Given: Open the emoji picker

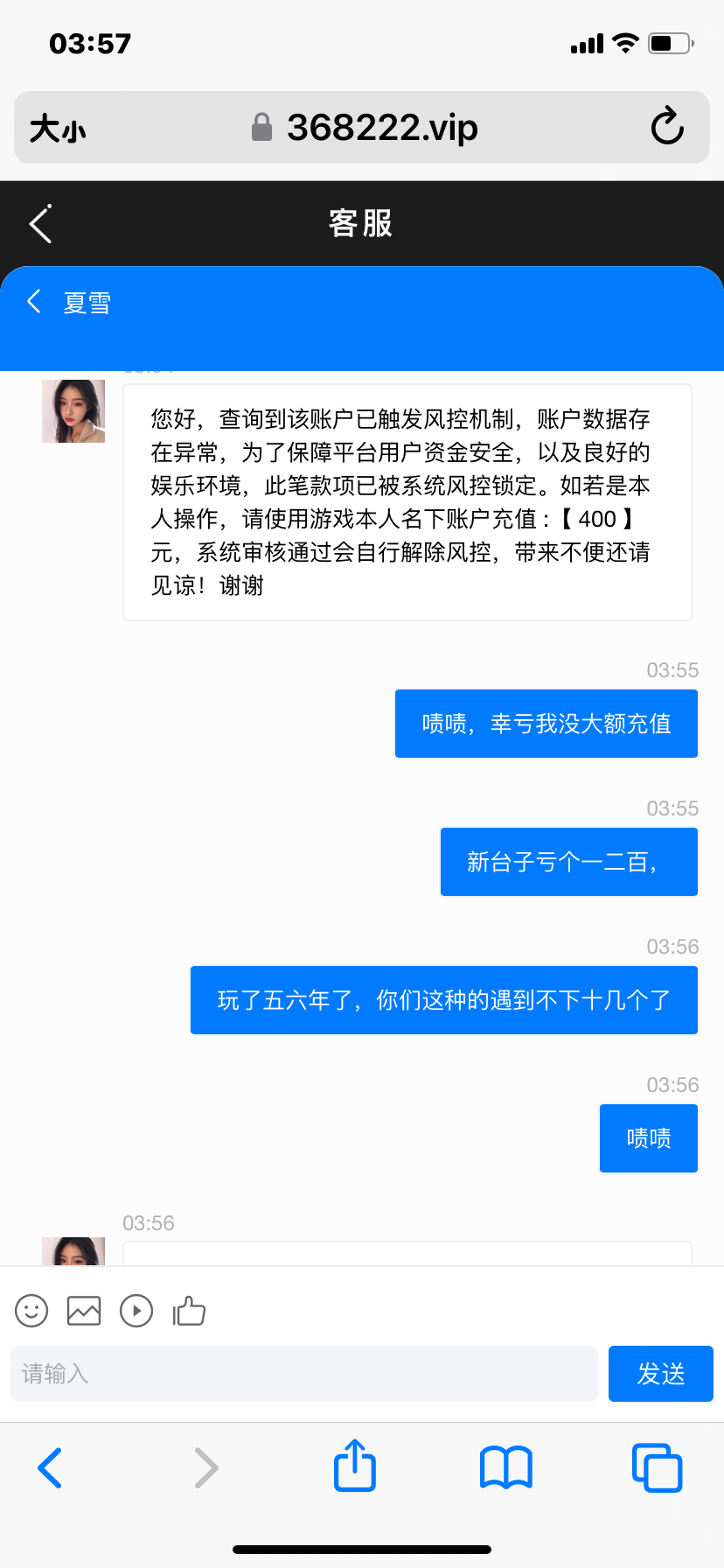Looking at the screenshot, I should coord(31,1311).
